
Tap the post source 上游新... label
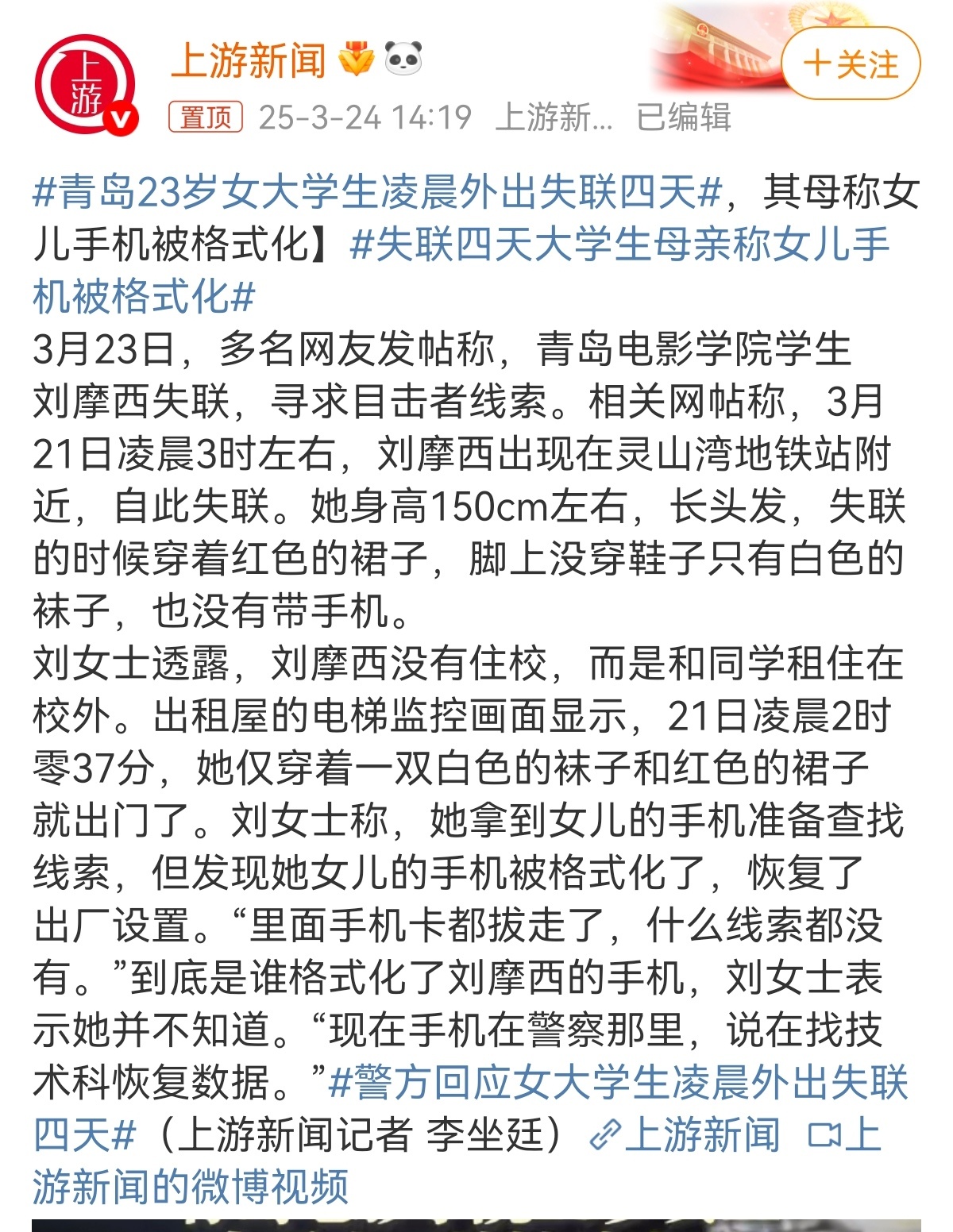(x=554, y=118)
